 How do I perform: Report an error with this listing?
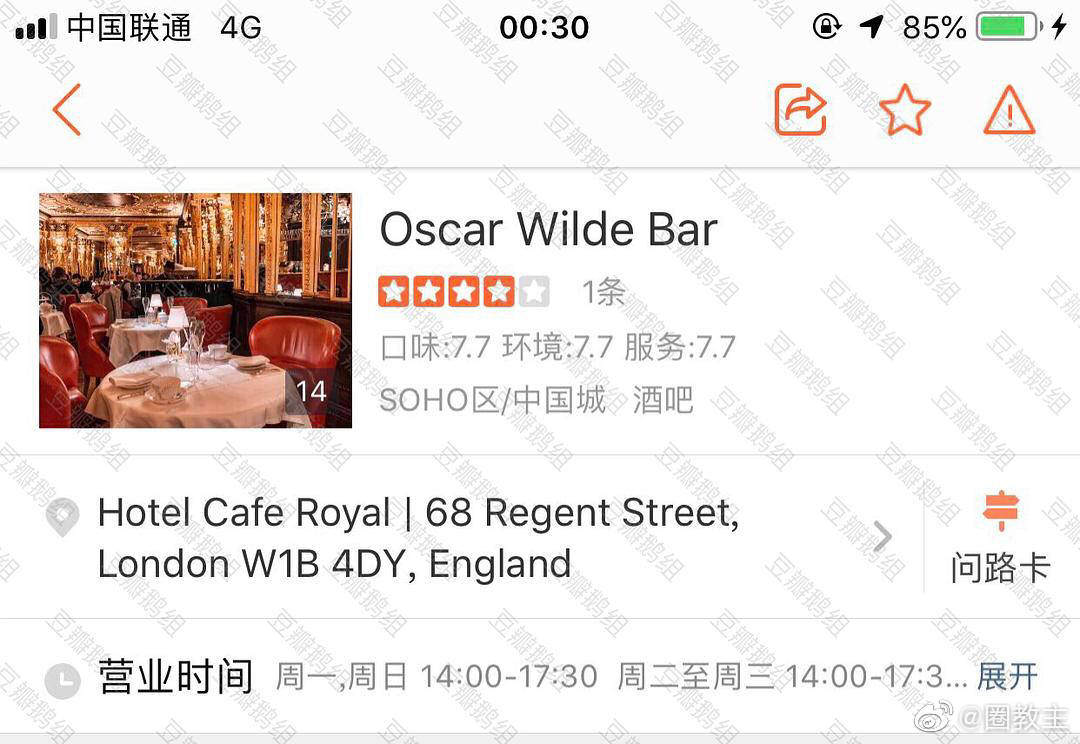click(x=1009, y=110)
